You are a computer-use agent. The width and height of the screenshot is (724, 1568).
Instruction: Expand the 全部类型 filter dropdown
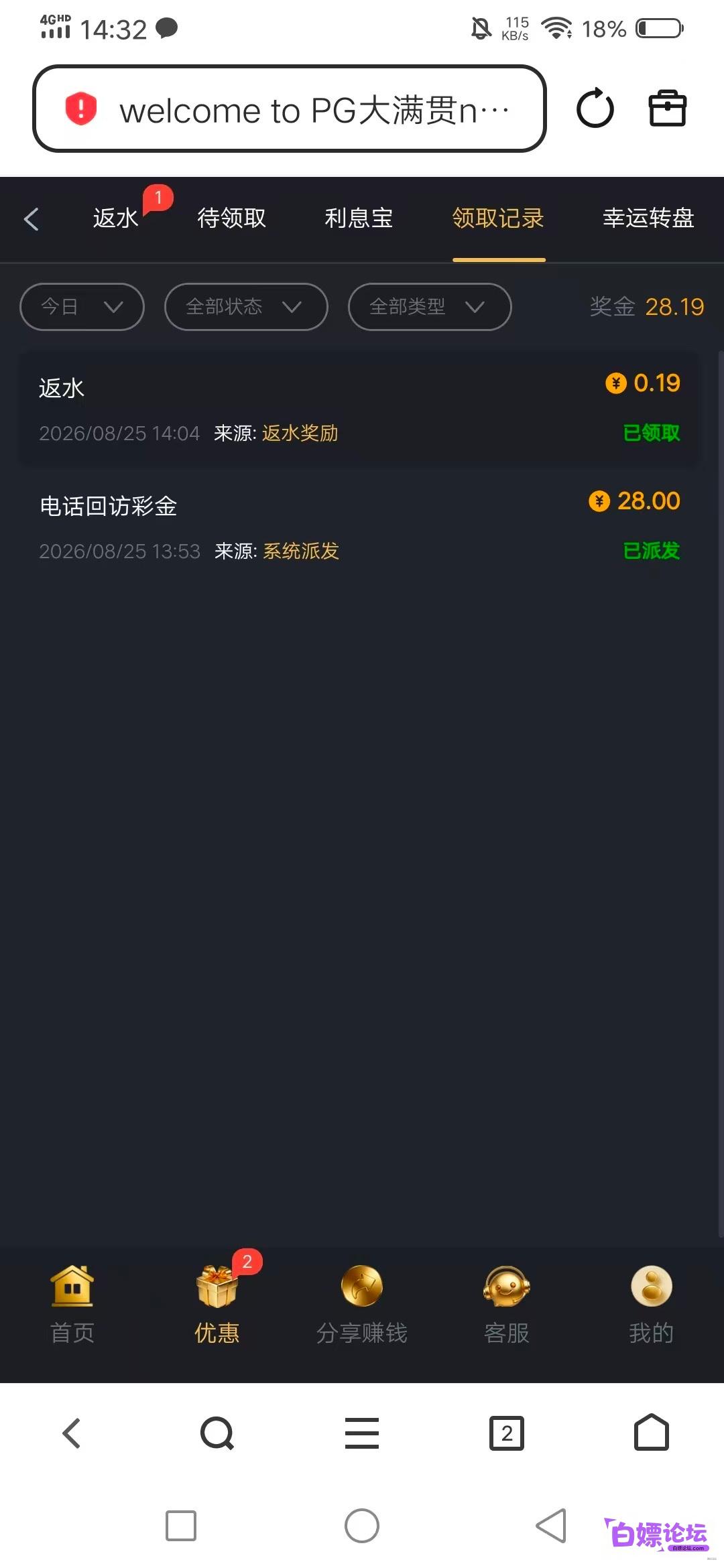[x=430, y=307]
